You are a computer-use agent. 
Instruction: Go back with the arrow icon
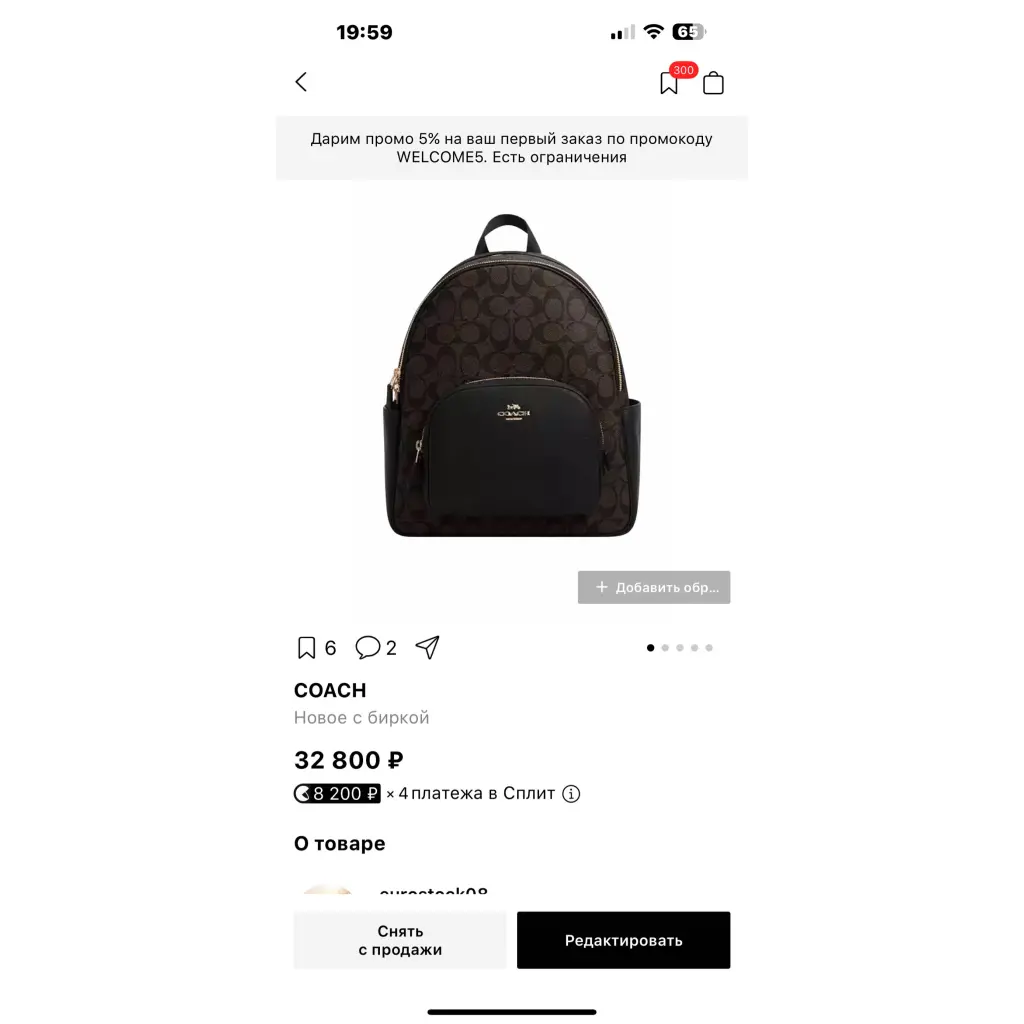tap(301, 82)
